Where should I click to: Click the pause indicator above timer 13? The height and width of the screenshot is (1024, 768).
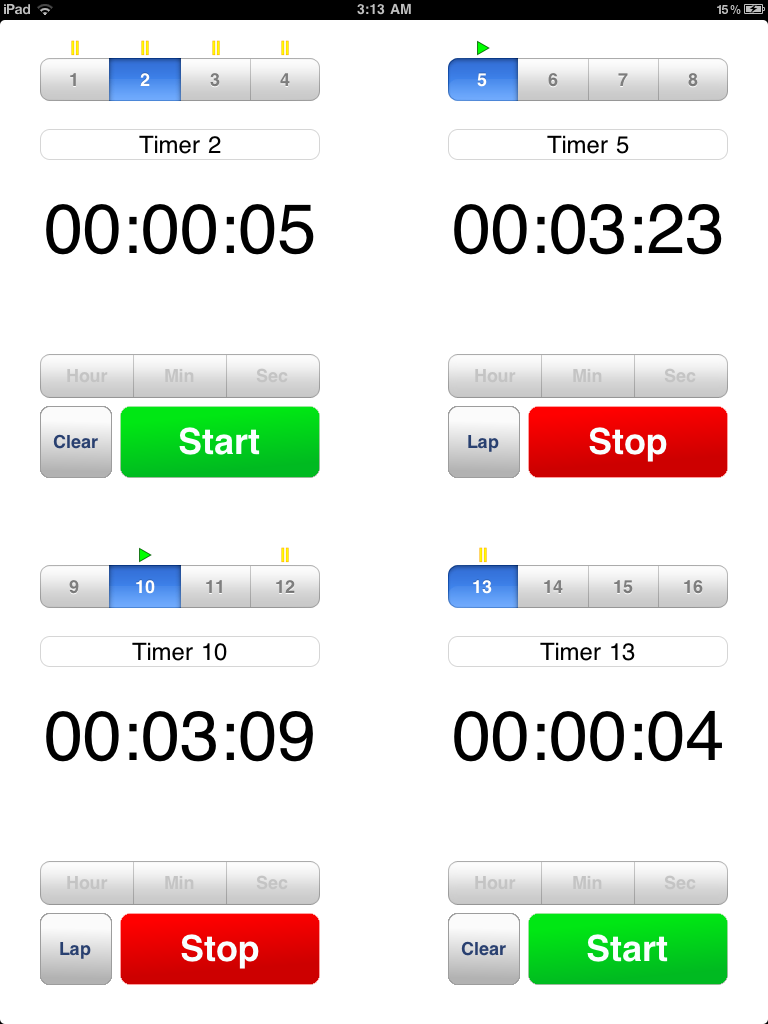click(482, 553)
